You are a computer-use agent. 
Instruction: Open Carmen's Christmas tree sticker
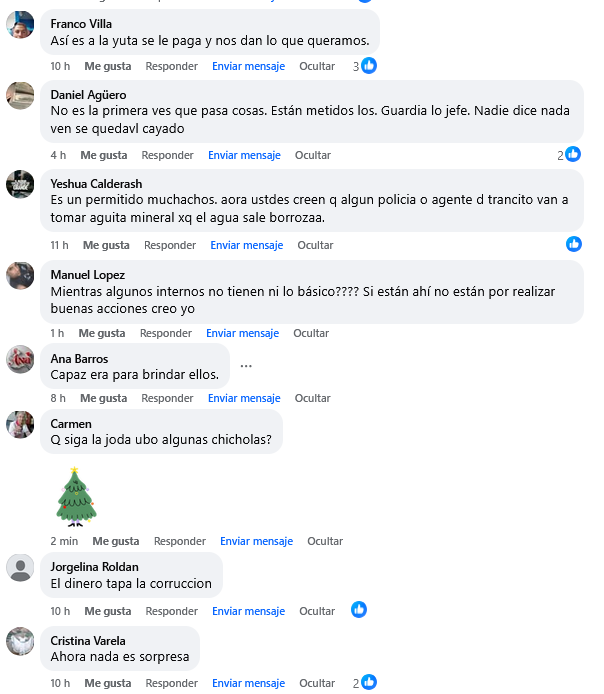(76, 495)
